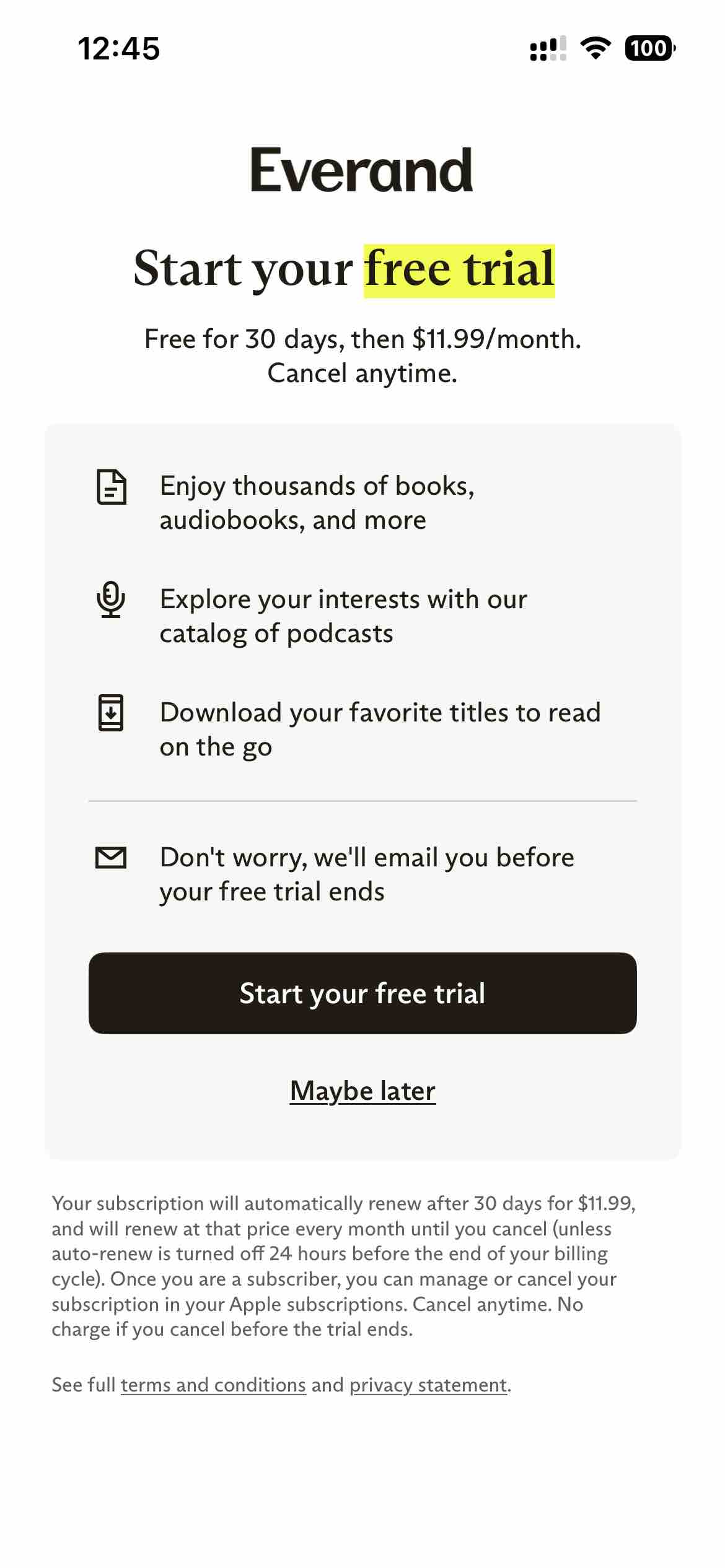Select the podcasts catalog benefit text
725x1568 pixels.
[x=343, y=616]
